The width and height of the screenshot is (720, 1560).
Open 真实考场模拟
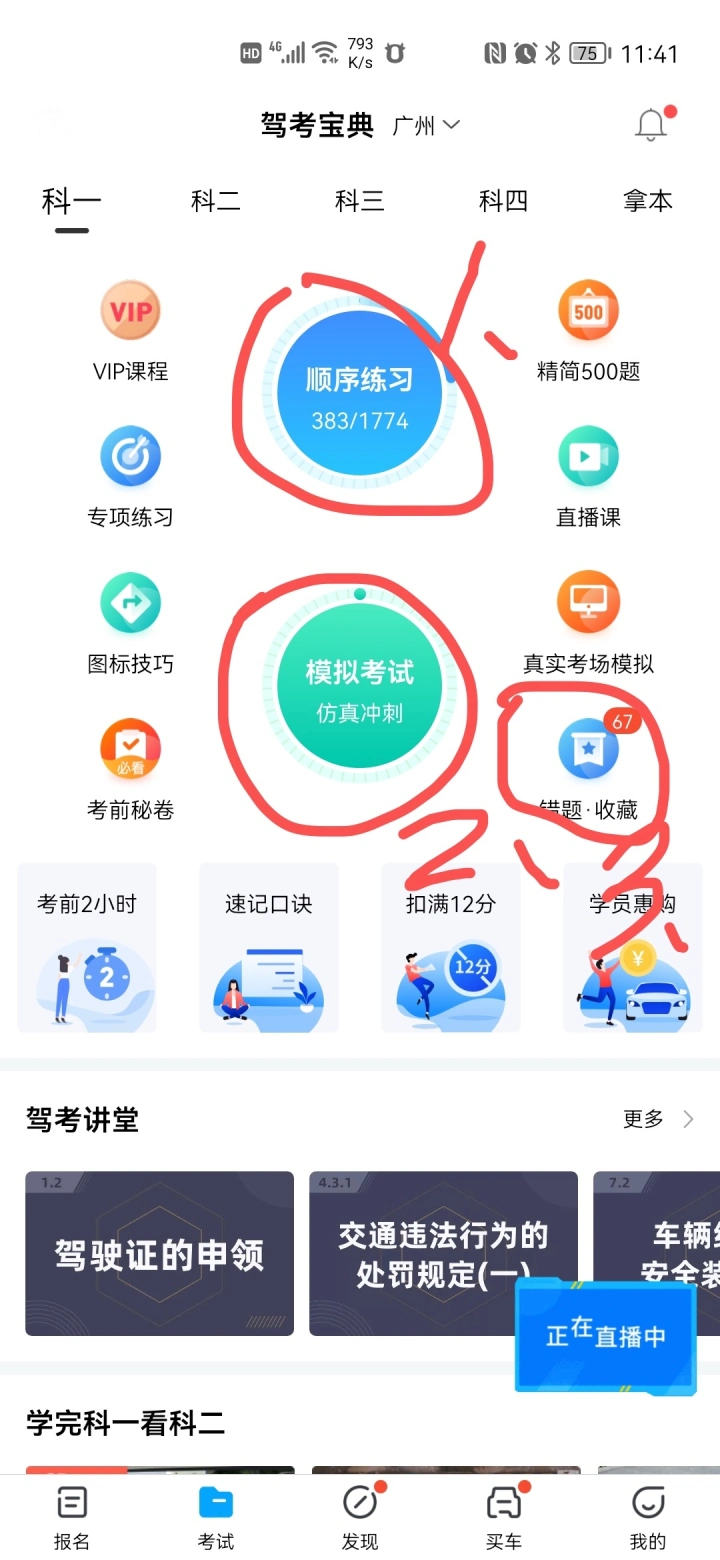pos(588,622)
